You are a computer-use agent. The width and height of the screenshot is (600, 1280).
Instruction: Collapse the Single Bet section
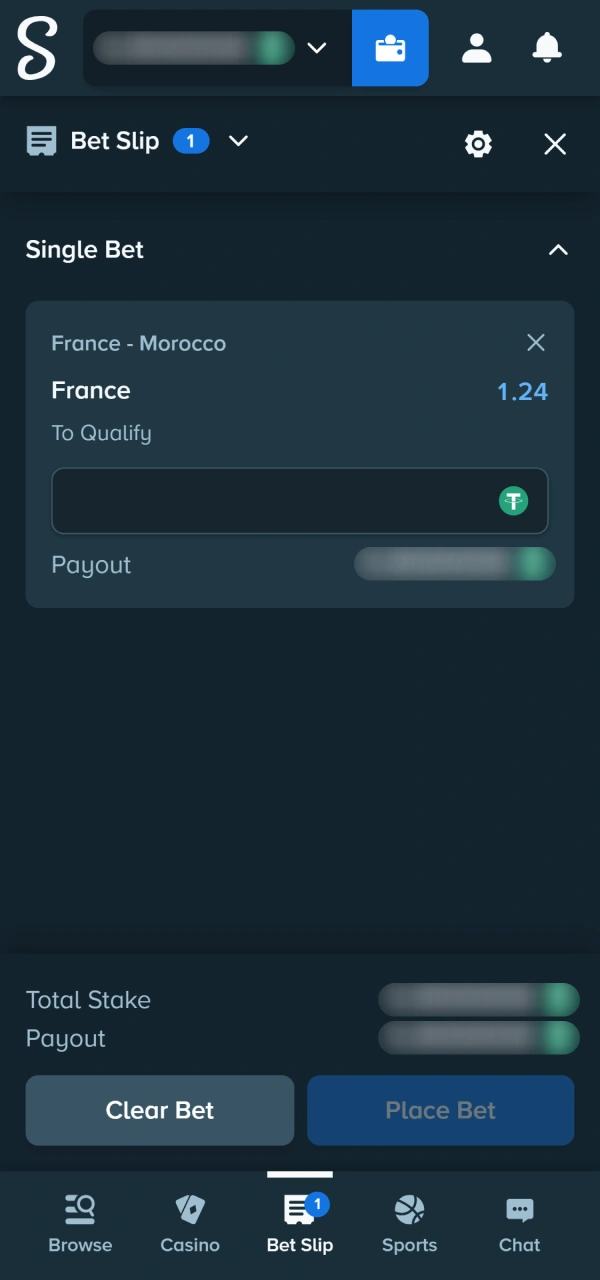[x=558, y=250]
